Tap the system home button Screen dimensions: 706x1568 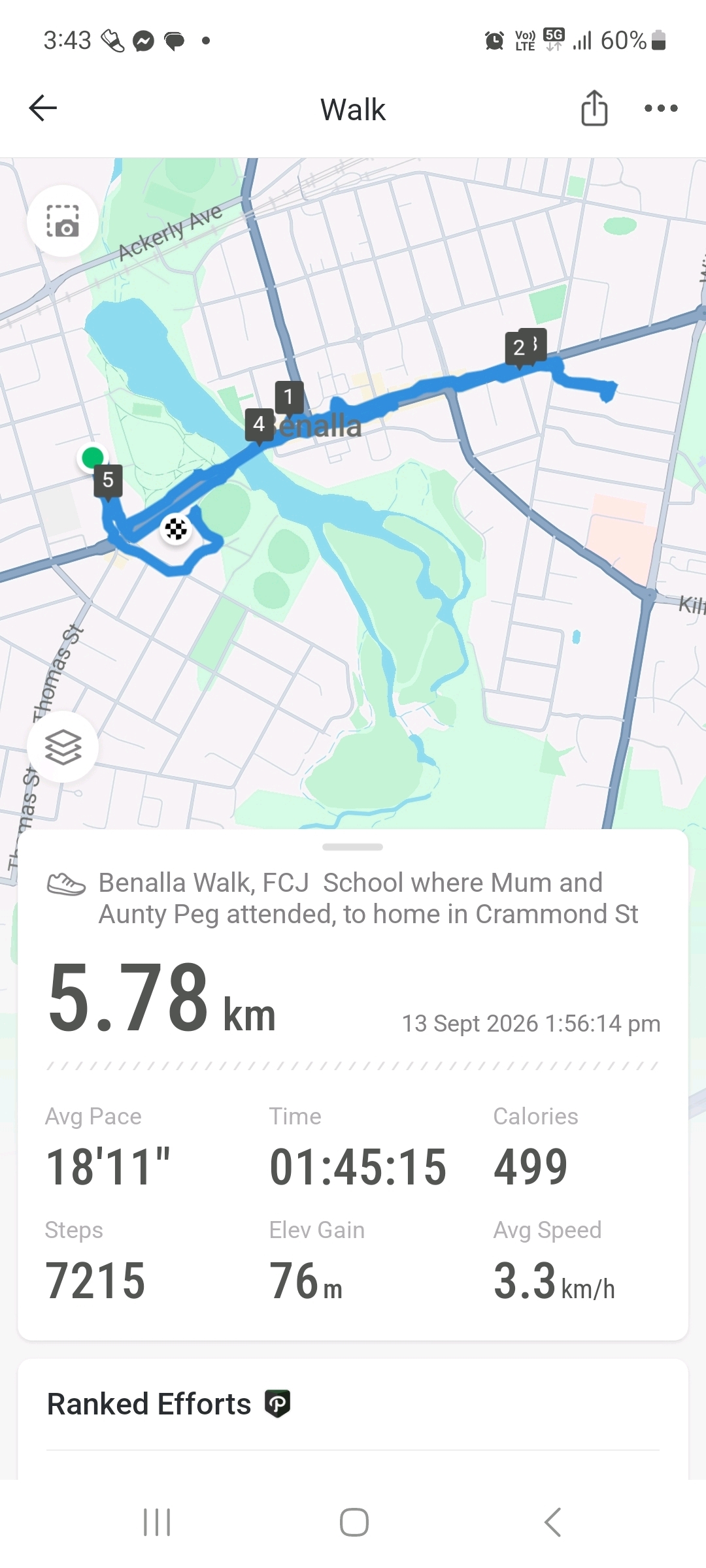354,1522
